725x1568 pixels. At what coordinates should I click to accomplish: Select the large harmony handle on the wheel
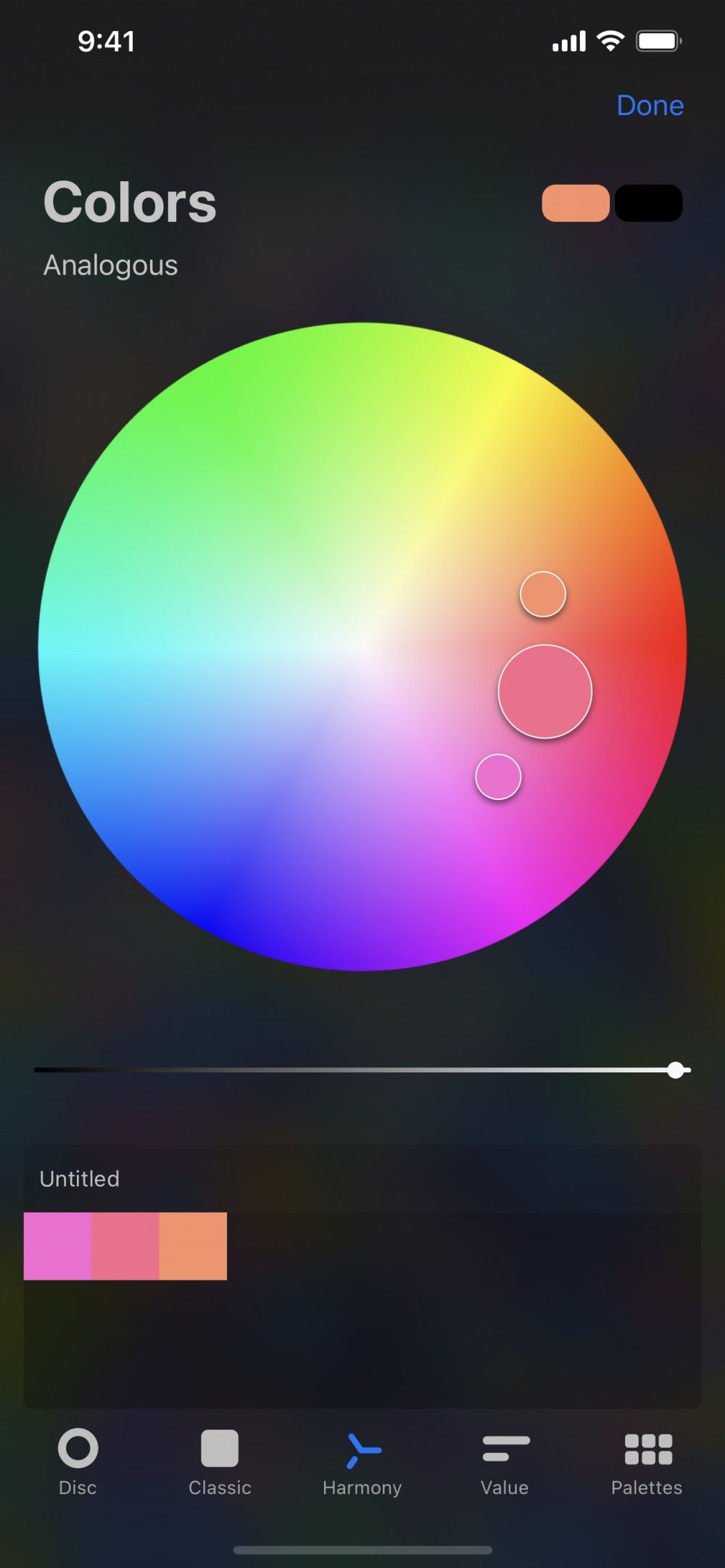coord(545,692)
